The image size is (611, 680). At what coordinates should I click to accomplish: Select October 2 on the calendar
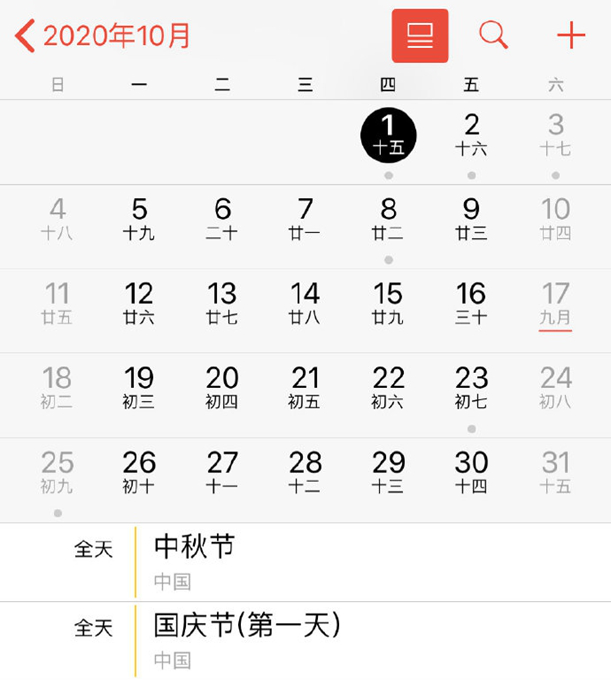pyautogui.click(x=471, y=134)
